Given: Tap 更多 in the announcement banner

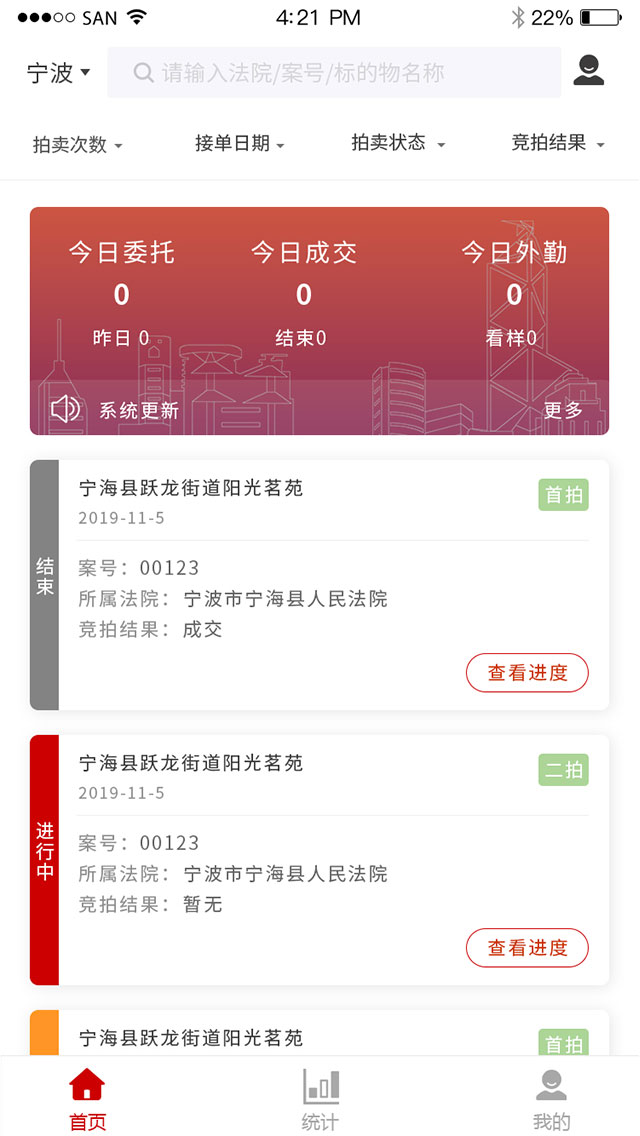Looking at the screenshot, I should [563, 410].
